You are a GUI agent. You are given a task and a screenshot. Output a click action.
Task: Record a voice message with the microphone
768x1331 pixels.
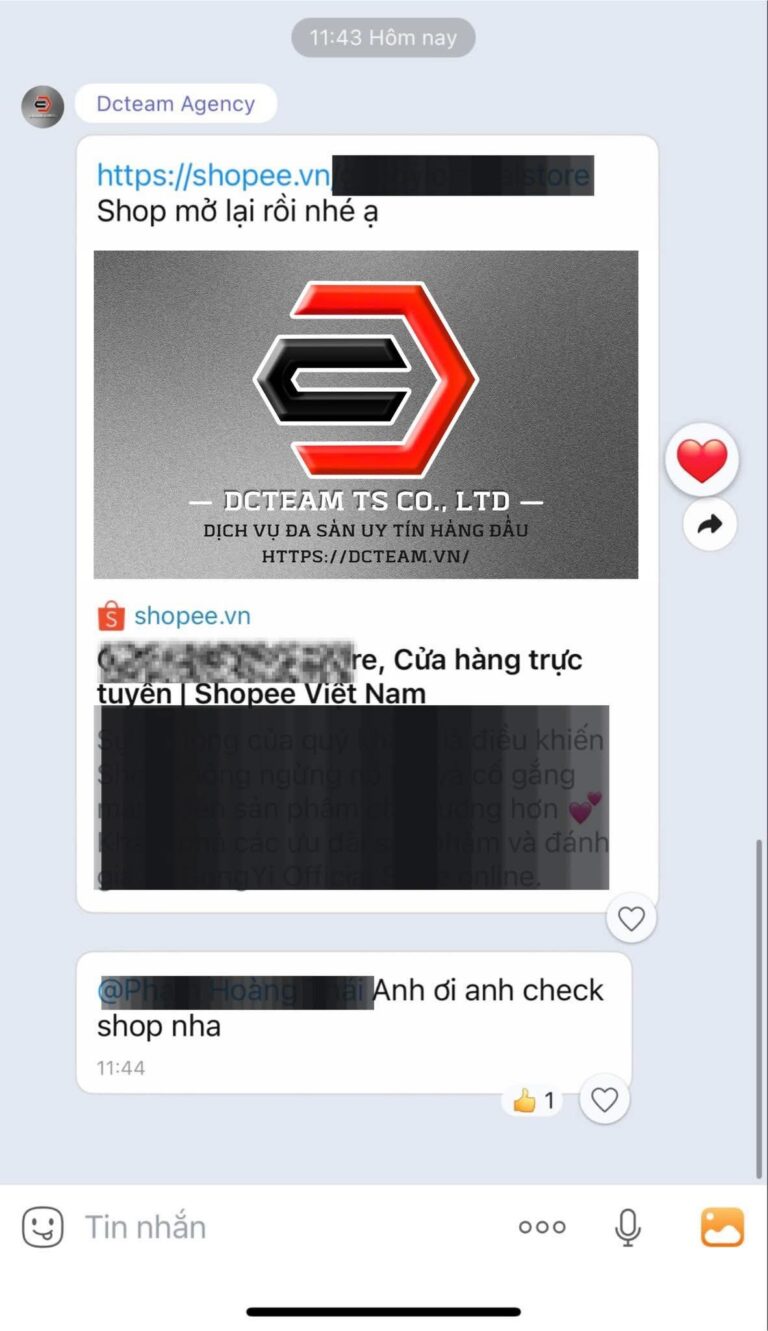[x=627, y=1227]
